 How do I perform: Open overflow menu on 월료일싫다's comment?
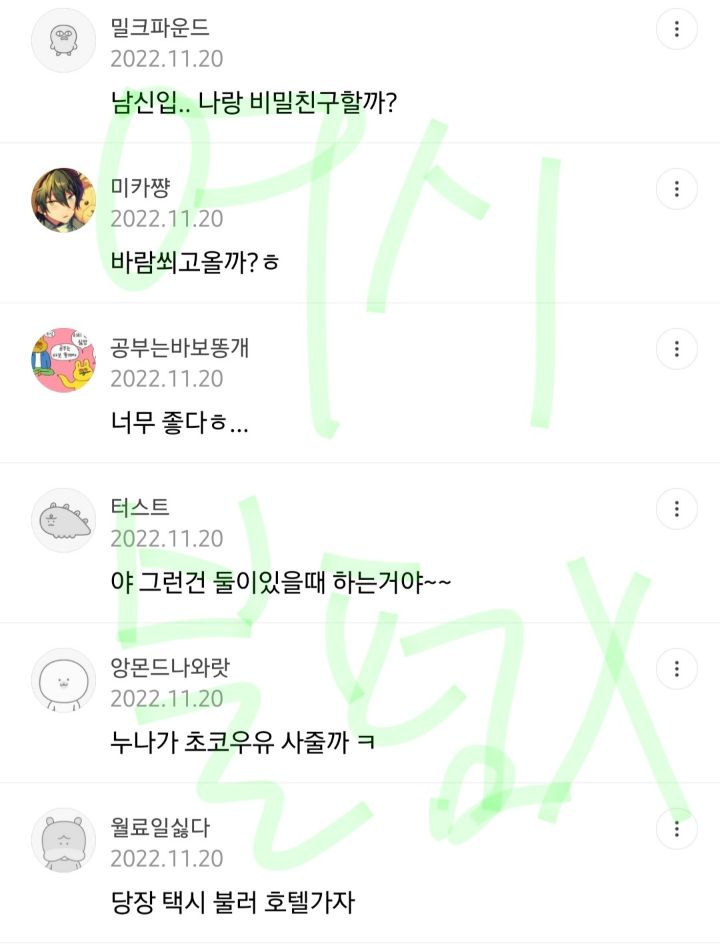(677, 829)
